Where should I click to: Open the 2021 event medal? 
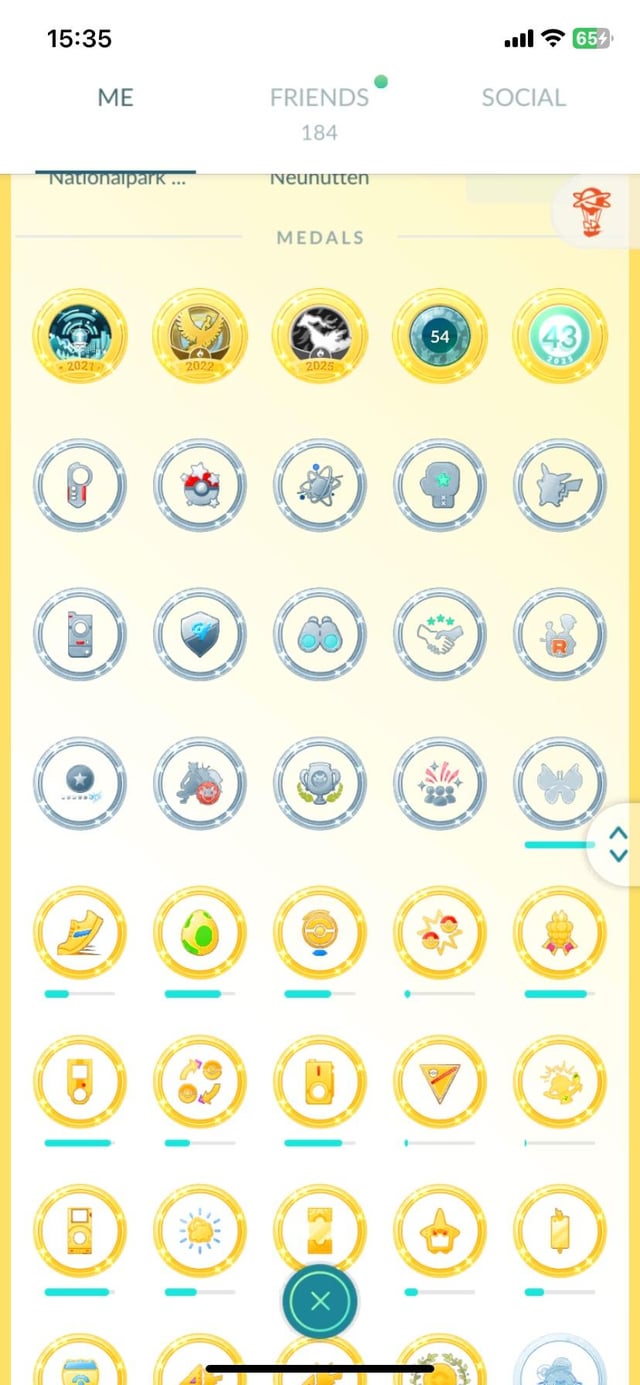coord(80,337)
